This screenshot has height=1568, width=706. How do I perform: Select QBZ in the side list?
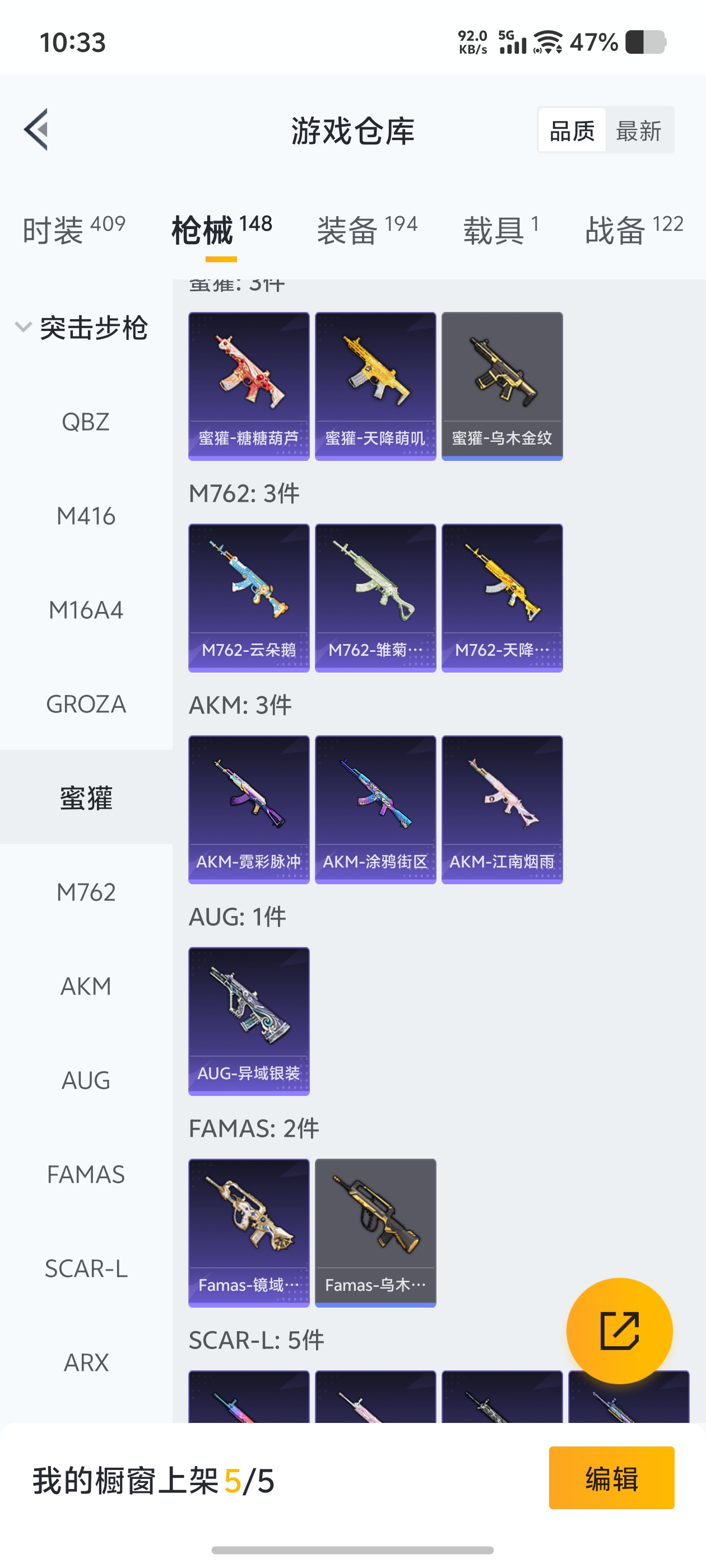point(86,422)
